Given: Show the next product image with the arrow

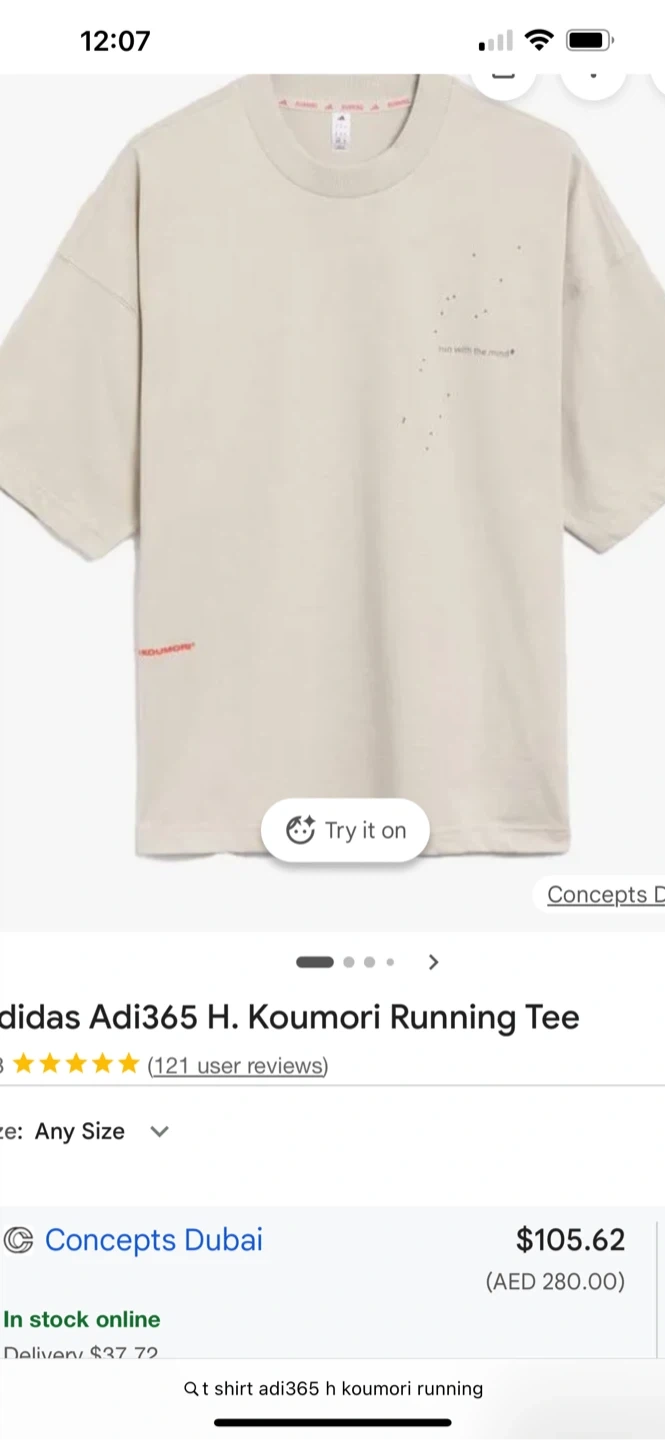Looking at the screenshot, I should 433,962.
